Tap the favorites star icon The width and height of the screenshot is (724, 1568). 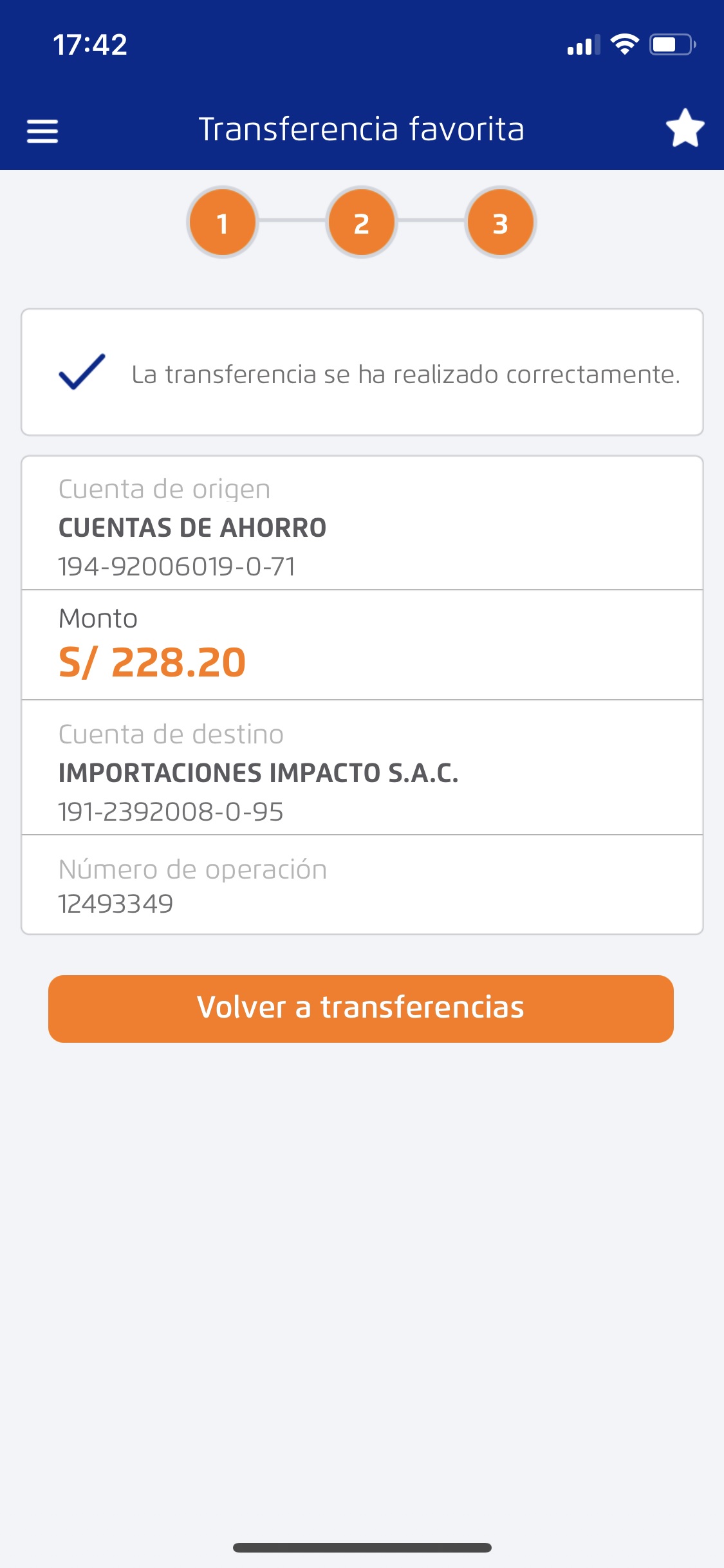coord(685,128)
